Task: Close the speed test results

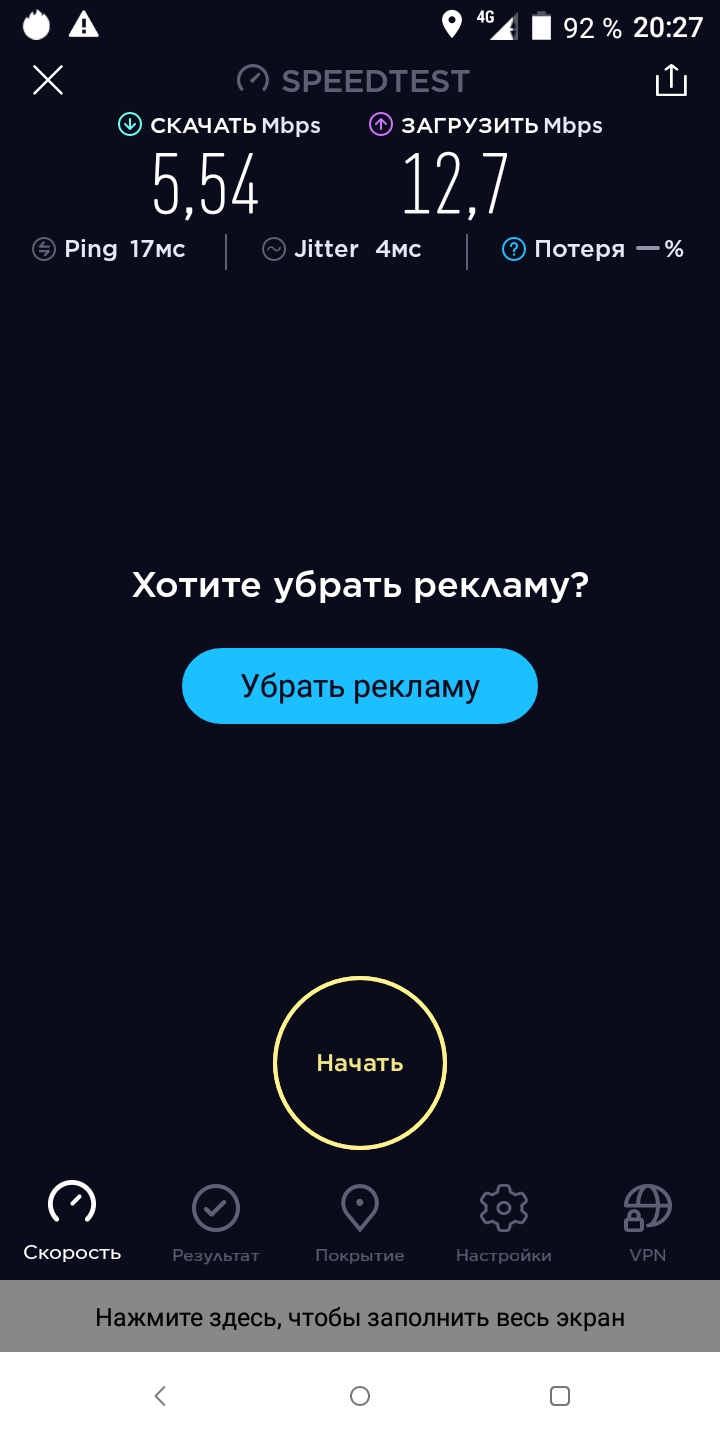Action: [48, 80]
